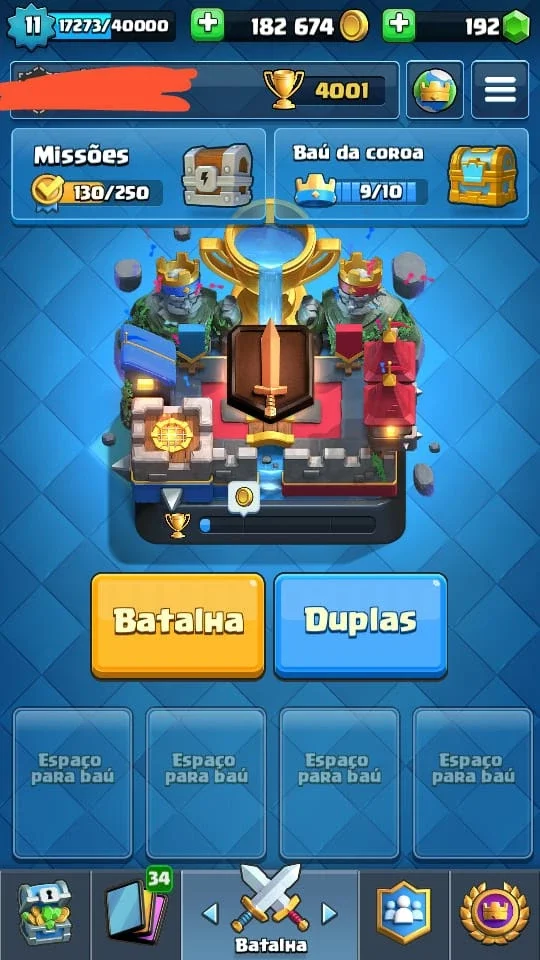Tap the right arrow beside Batalha tab

coord(329,914)
